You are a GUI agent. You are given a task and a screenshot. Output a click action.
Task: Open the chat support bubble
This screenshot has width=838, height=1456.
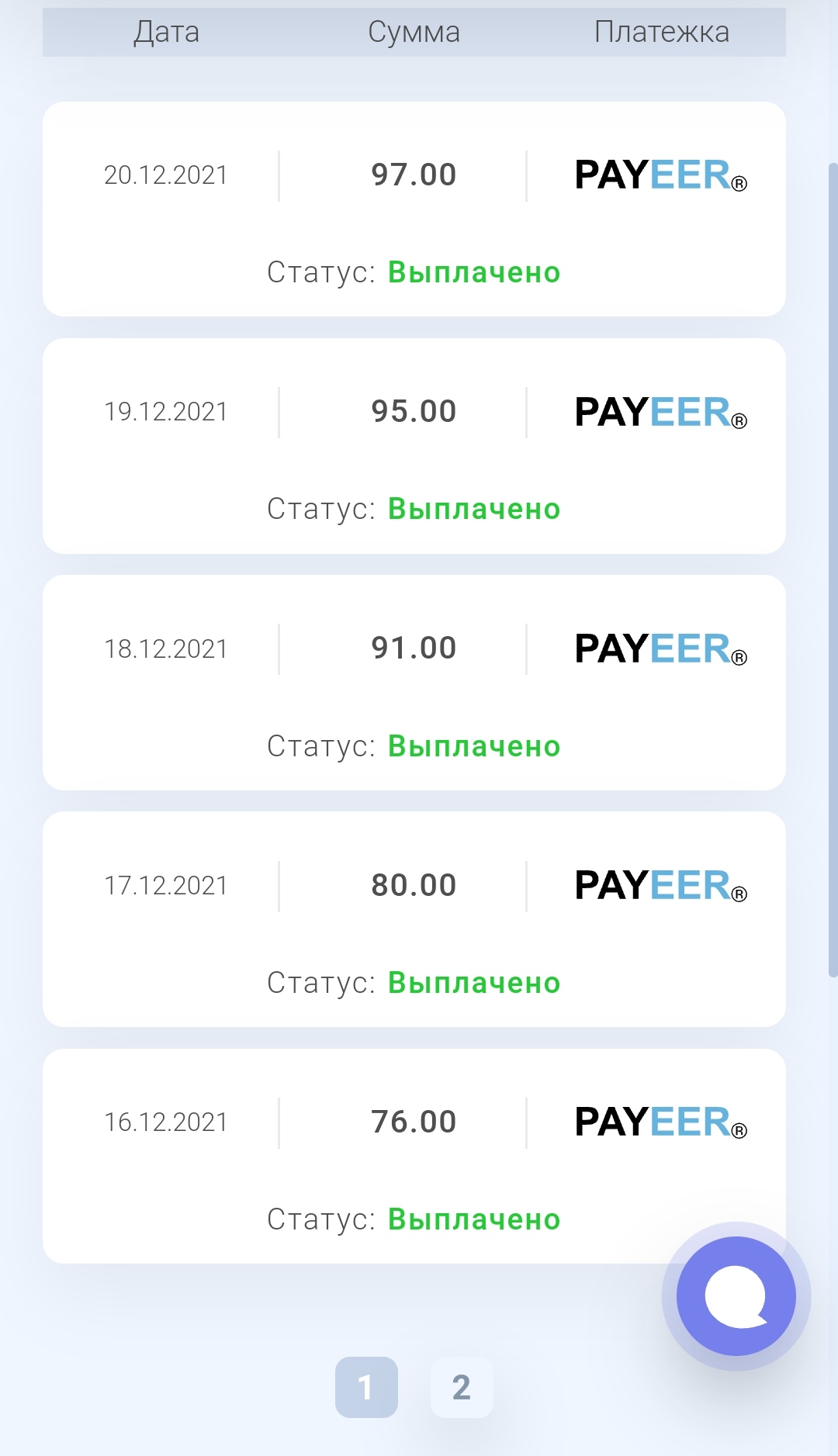click(x=736, y=1296)
